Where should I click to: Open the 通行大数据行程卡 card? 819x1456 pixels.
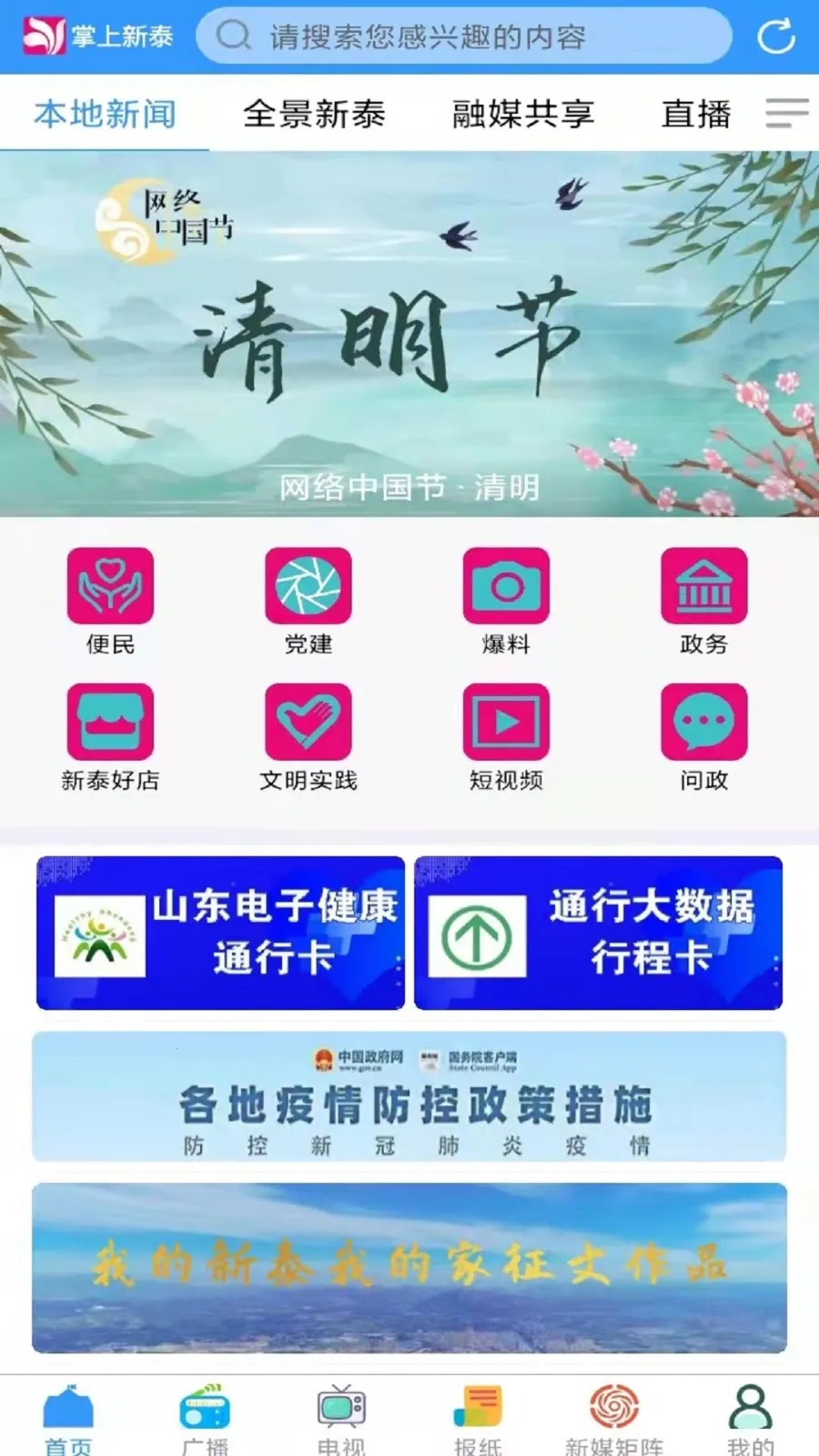[598, 933]
